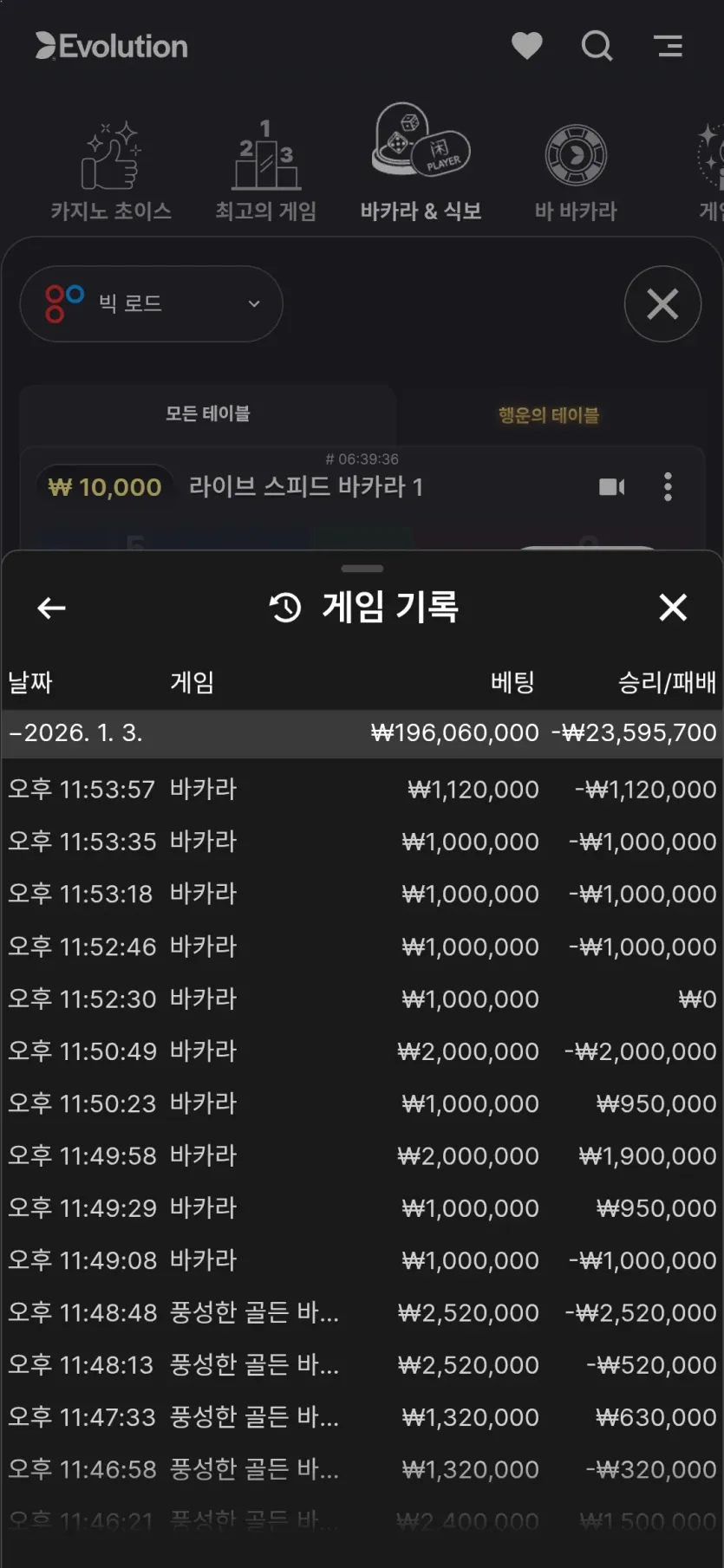Screen dimensions: 724x1568
Task: Switch to the 바 바카라 category
Action: point(576,172)
